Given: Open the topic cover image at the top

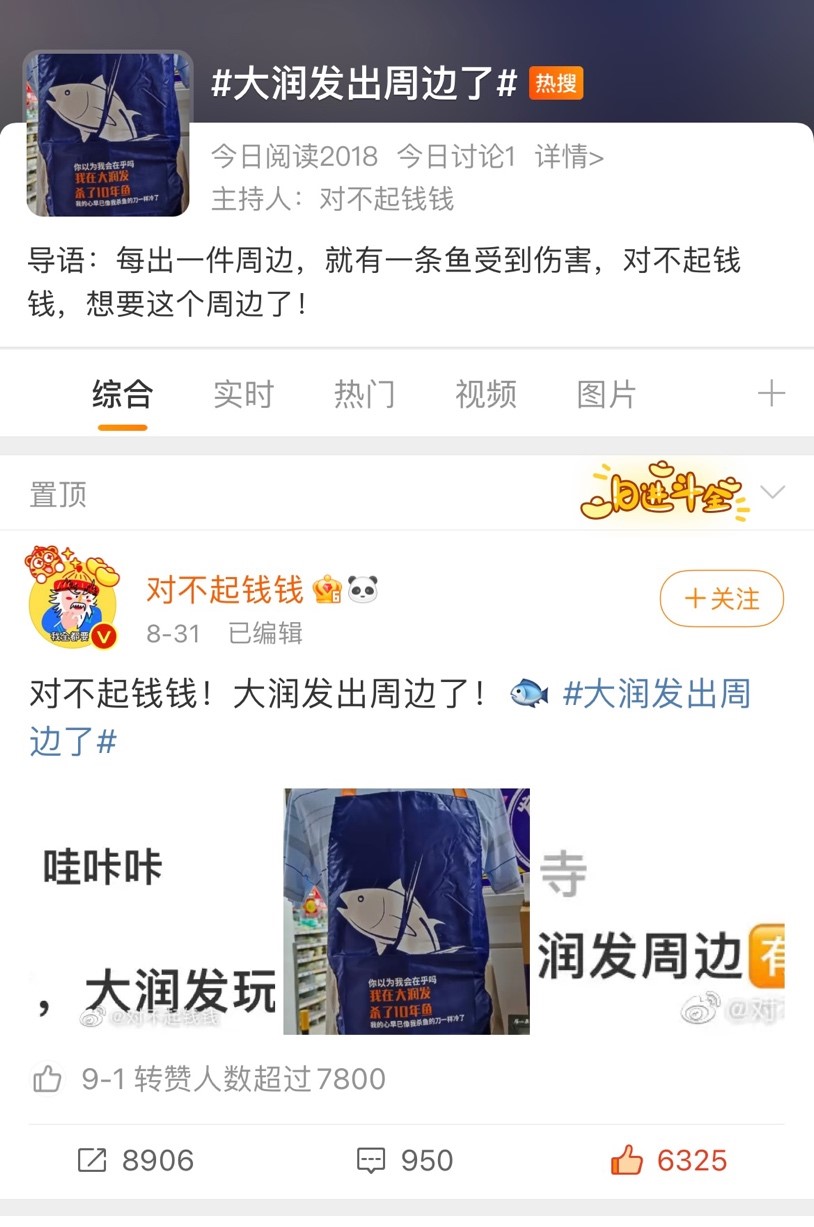Looking at the screenshot, I should coord(108,133).
